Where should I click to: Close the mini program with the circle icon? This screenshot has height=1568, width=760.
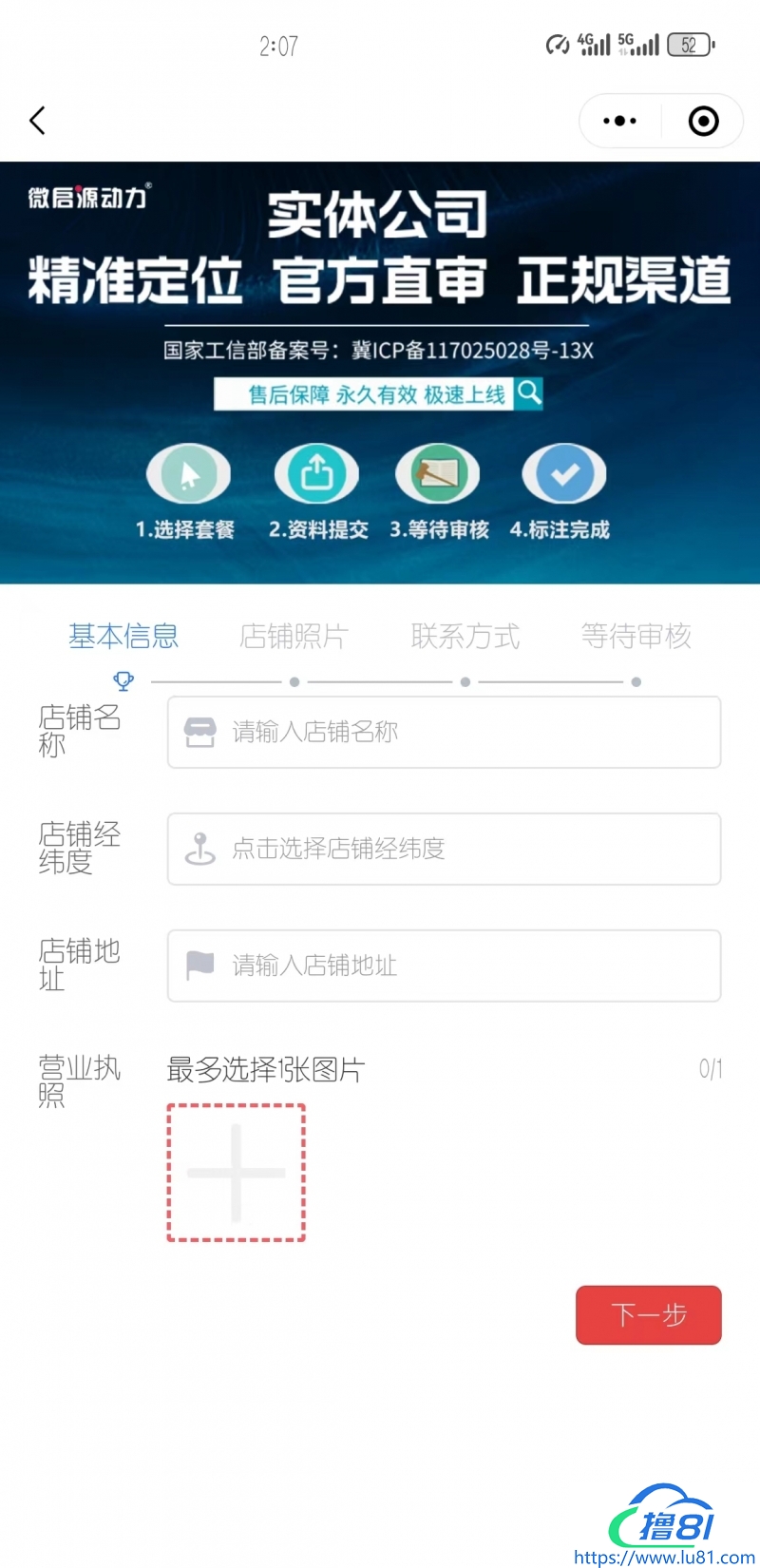pyautogui.click(x=703, y=121)
